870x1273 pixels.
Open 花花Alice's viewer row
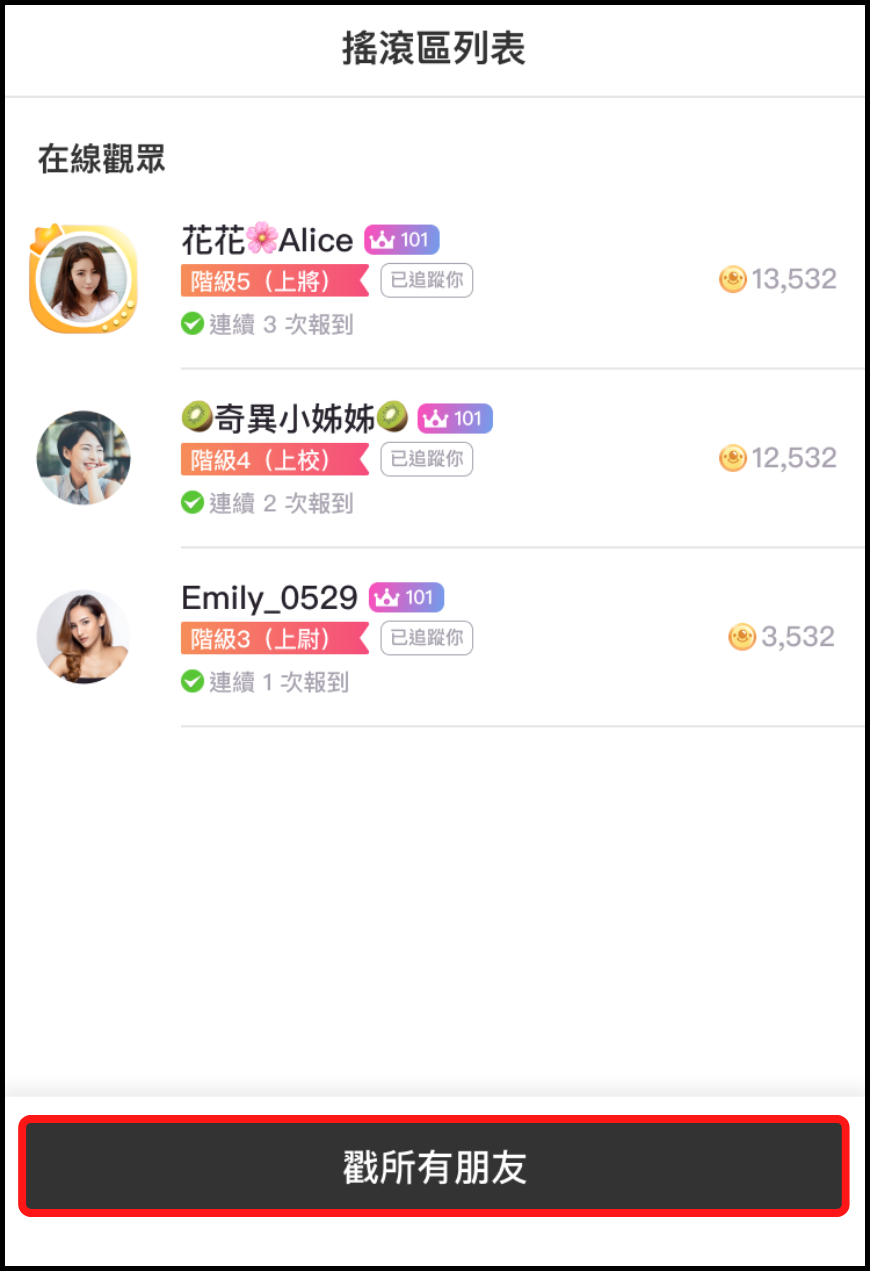pyautogui.click(x=434, y=280)
